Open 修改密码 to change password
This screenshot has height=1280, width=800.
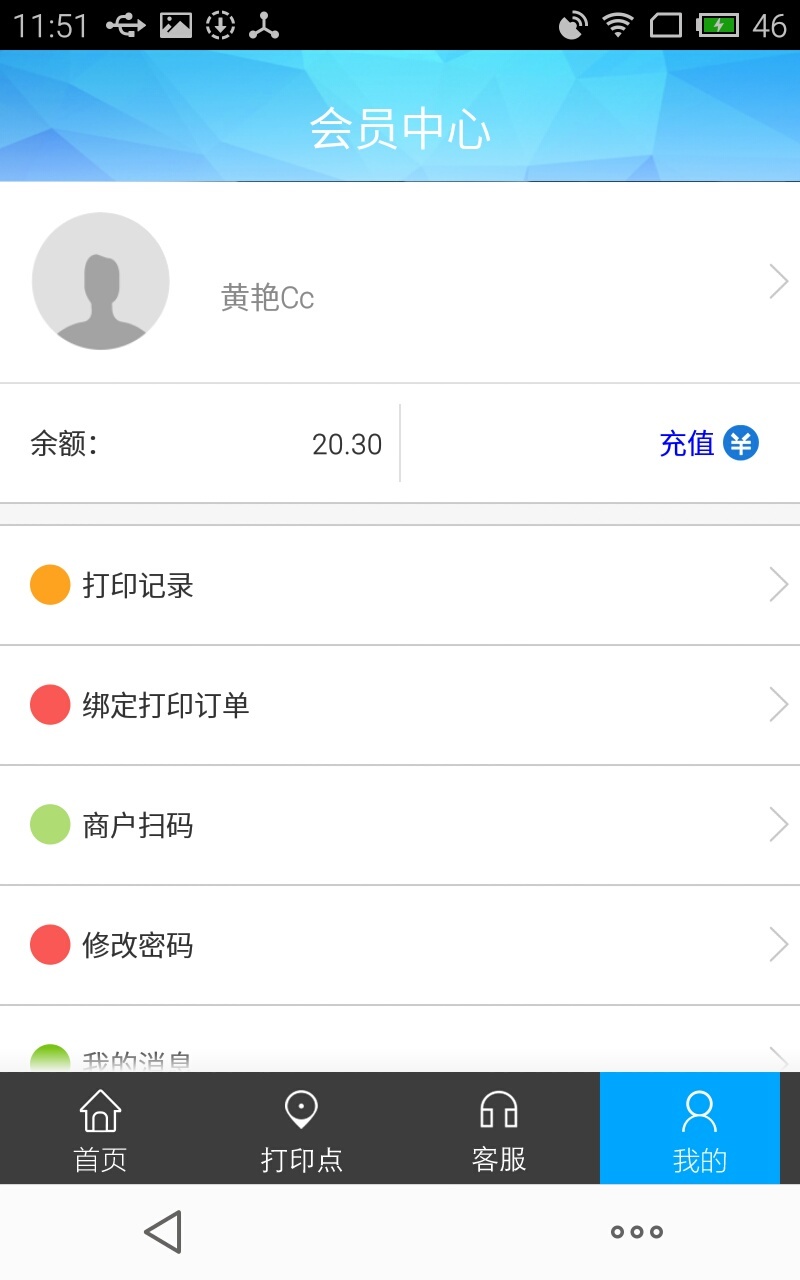pyautogui.click(x=400, y=945)
